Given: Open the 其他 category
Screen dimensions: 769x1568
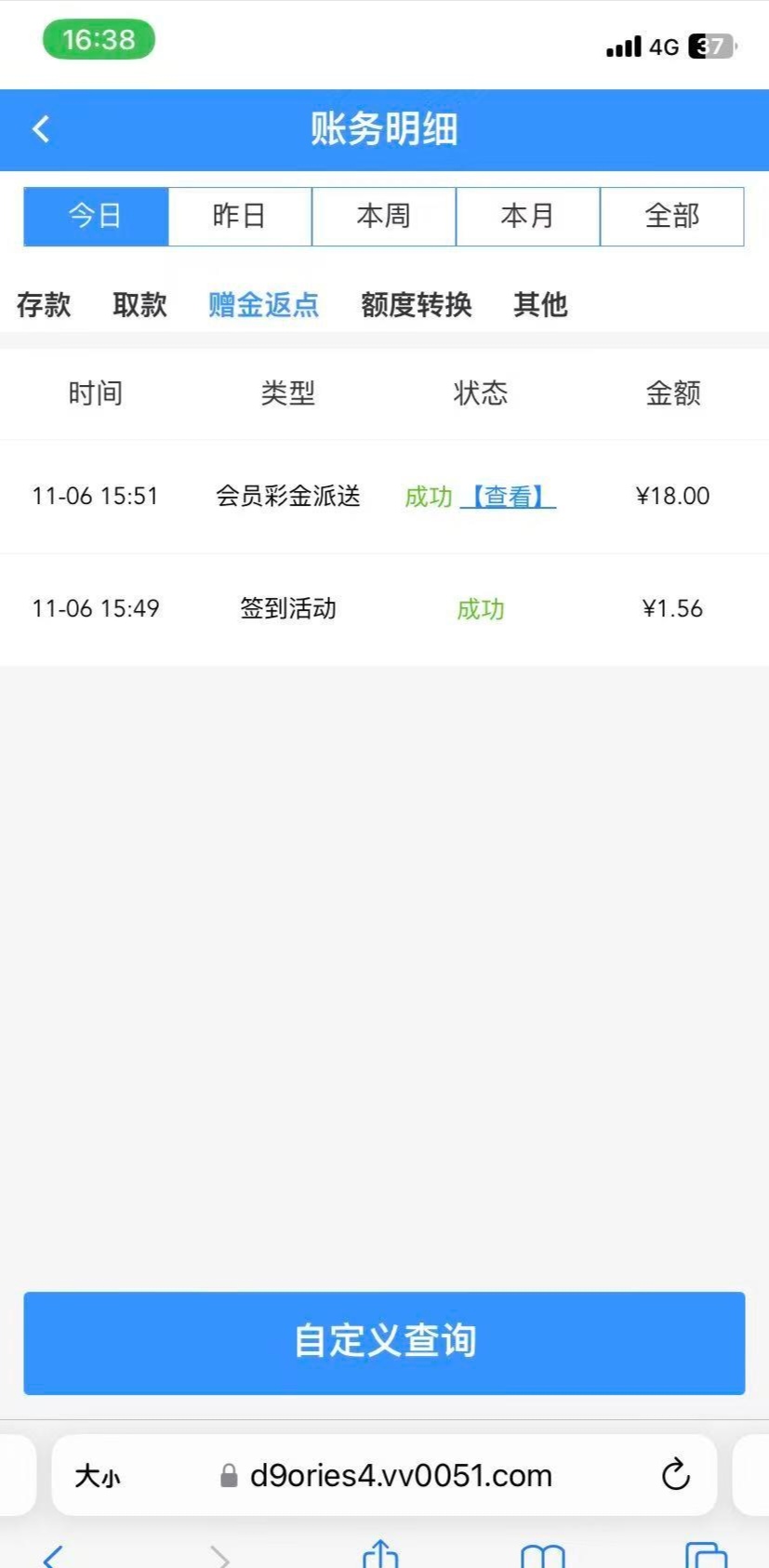Looking at the screenshot, I should click(x=540, y=304).
